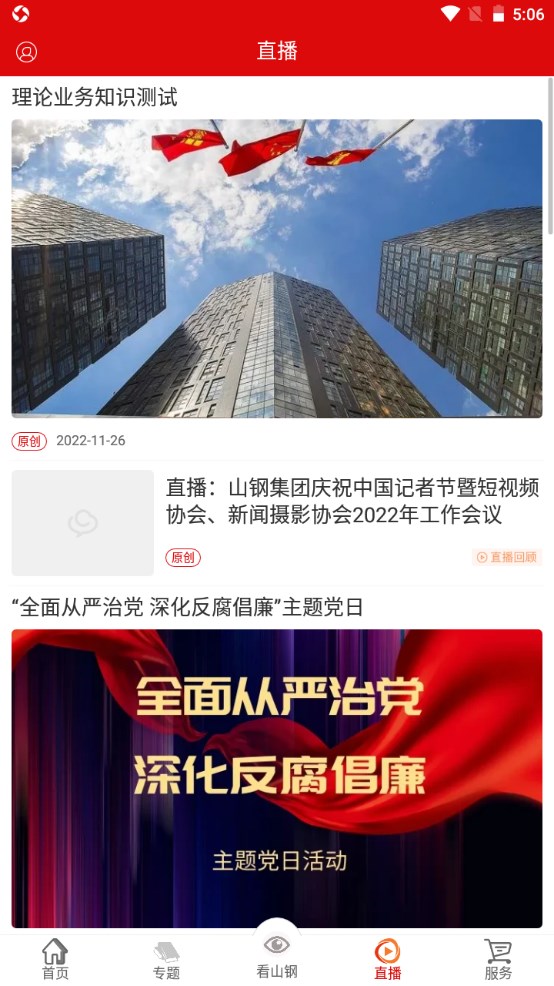The image size is (554, 986).
Task: Switch to the 服务 tab
Action: tap(498, 960)
